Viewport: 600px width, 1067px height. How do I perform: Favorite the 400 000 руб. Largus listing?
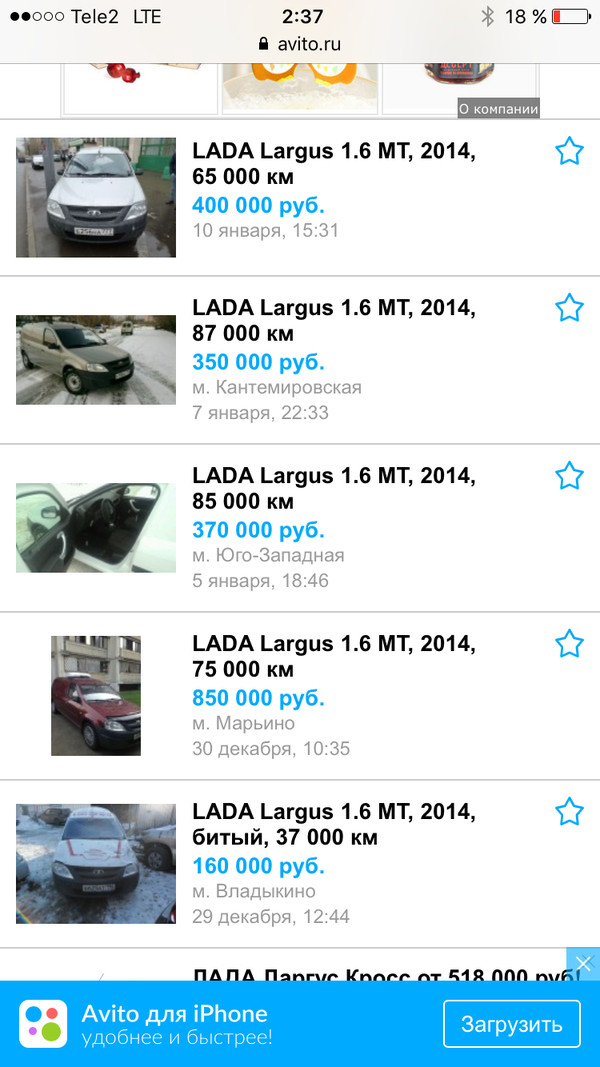[x=569, y=152]
